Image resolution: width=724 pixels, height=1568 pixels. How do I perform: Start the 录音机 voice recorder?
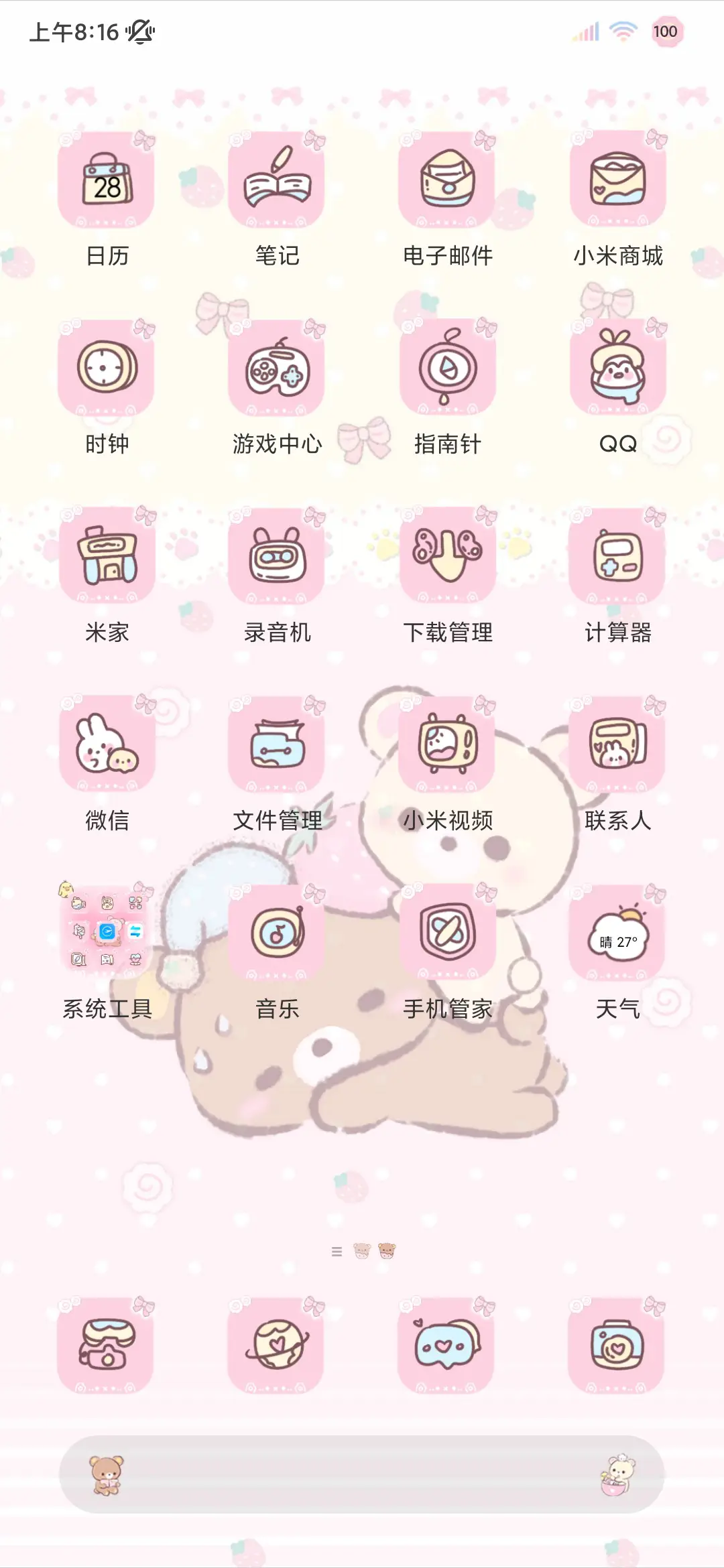pyautogui.click(x=276, y=560)
